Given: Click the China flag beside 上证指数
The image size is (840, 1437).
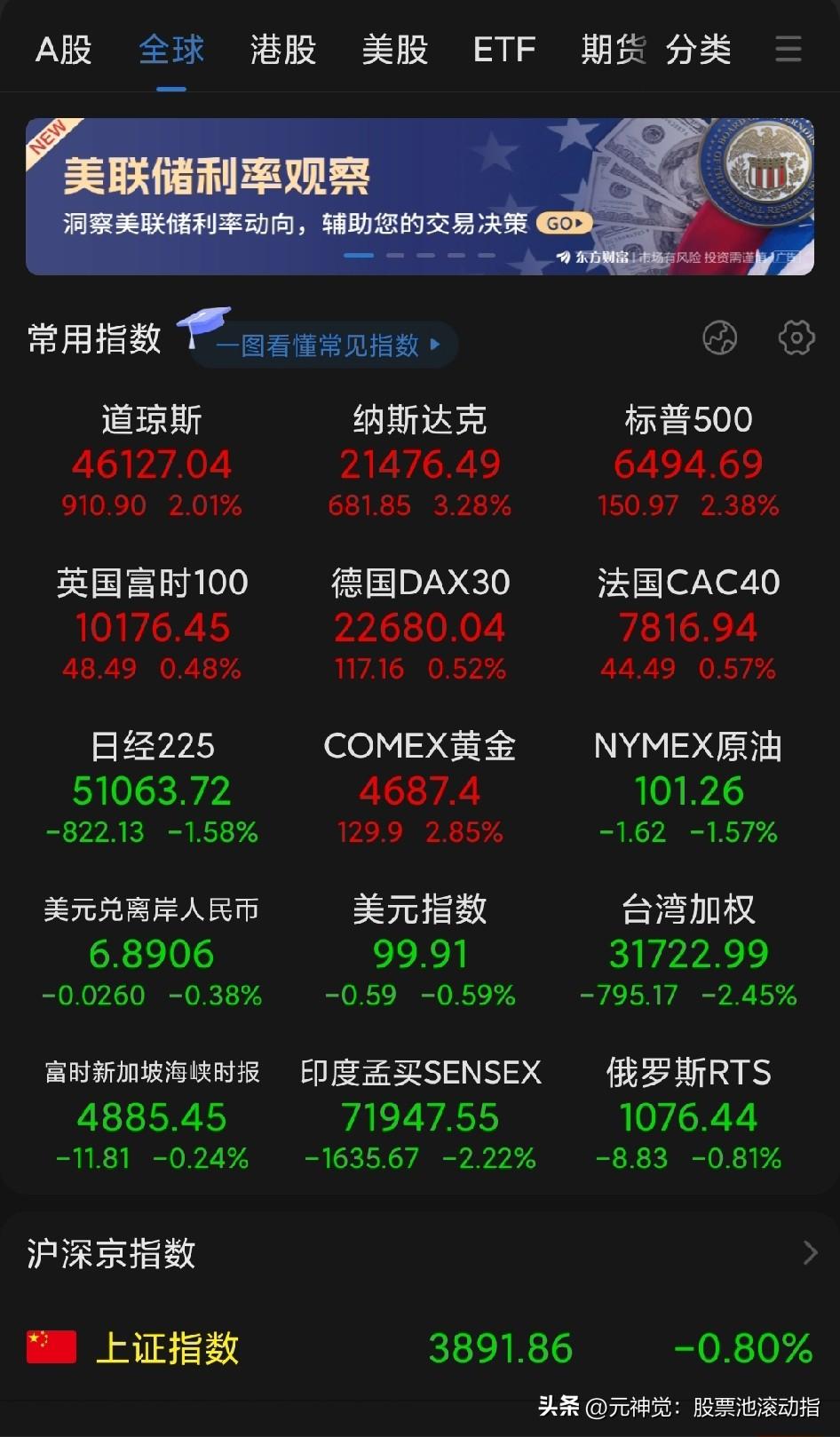Looking at the screenshot, I should [x=51, y=1346].
